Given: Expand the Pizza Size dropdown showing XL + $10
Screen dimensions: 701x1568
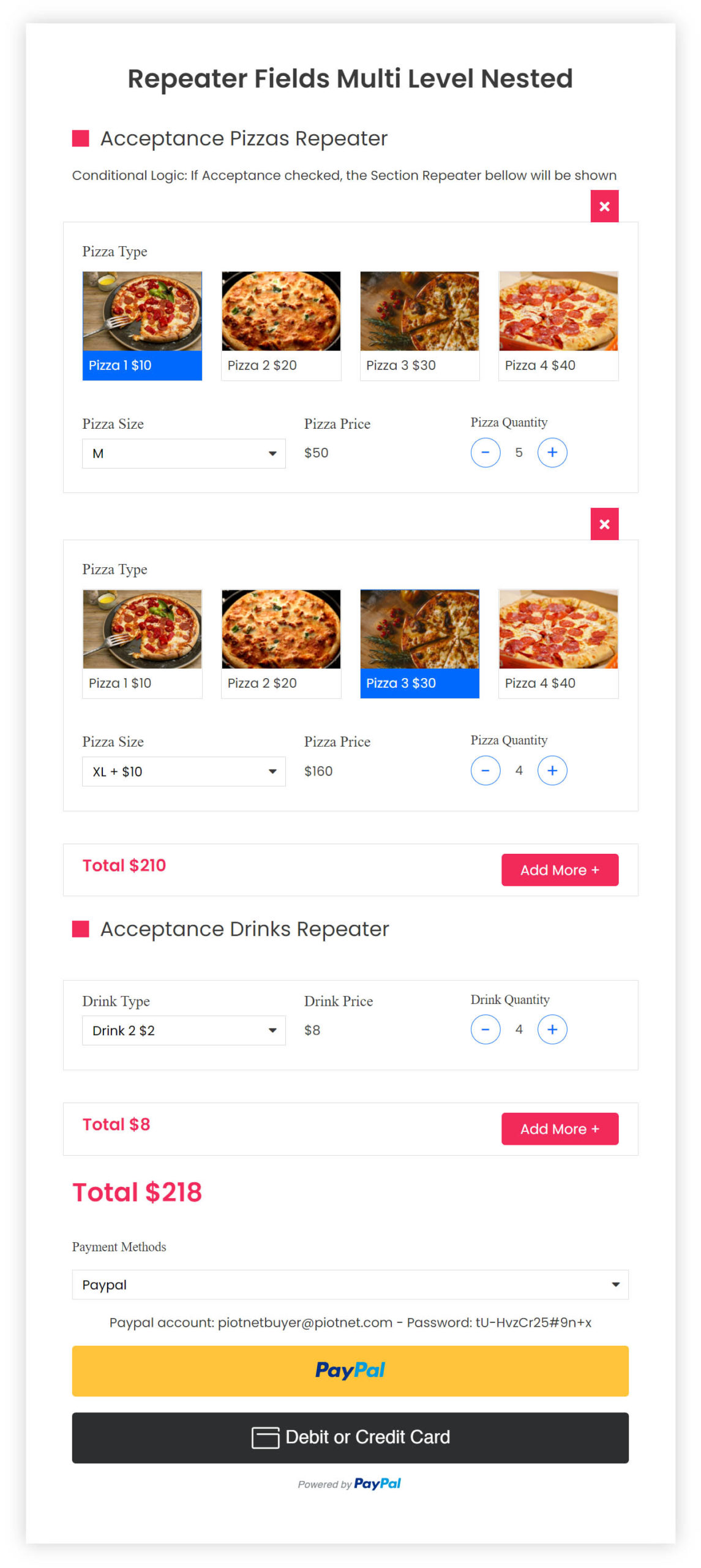Looking at the screenshot, I should tap(184, 771).
